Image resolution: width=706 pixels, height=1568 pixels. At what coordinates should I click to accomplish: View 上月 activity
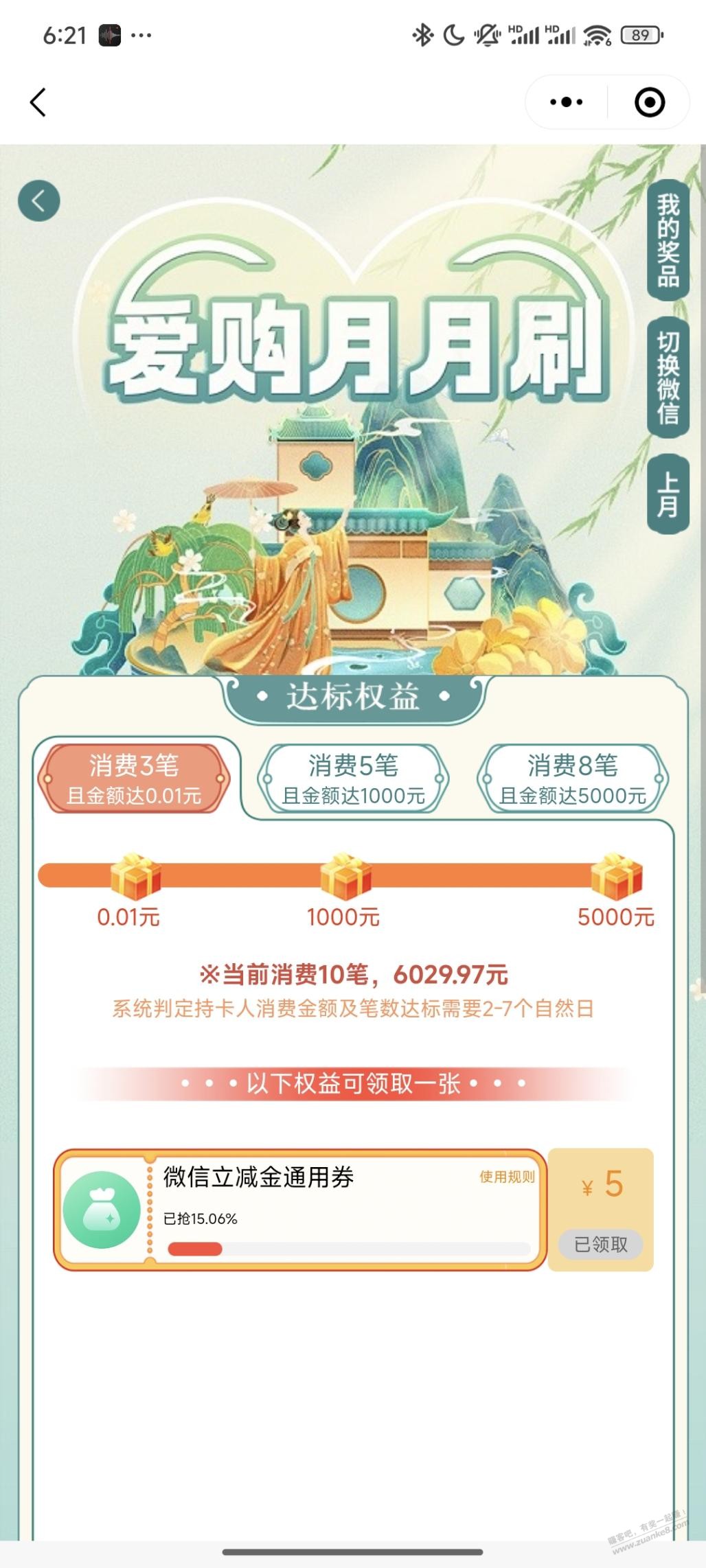point(668,494)
